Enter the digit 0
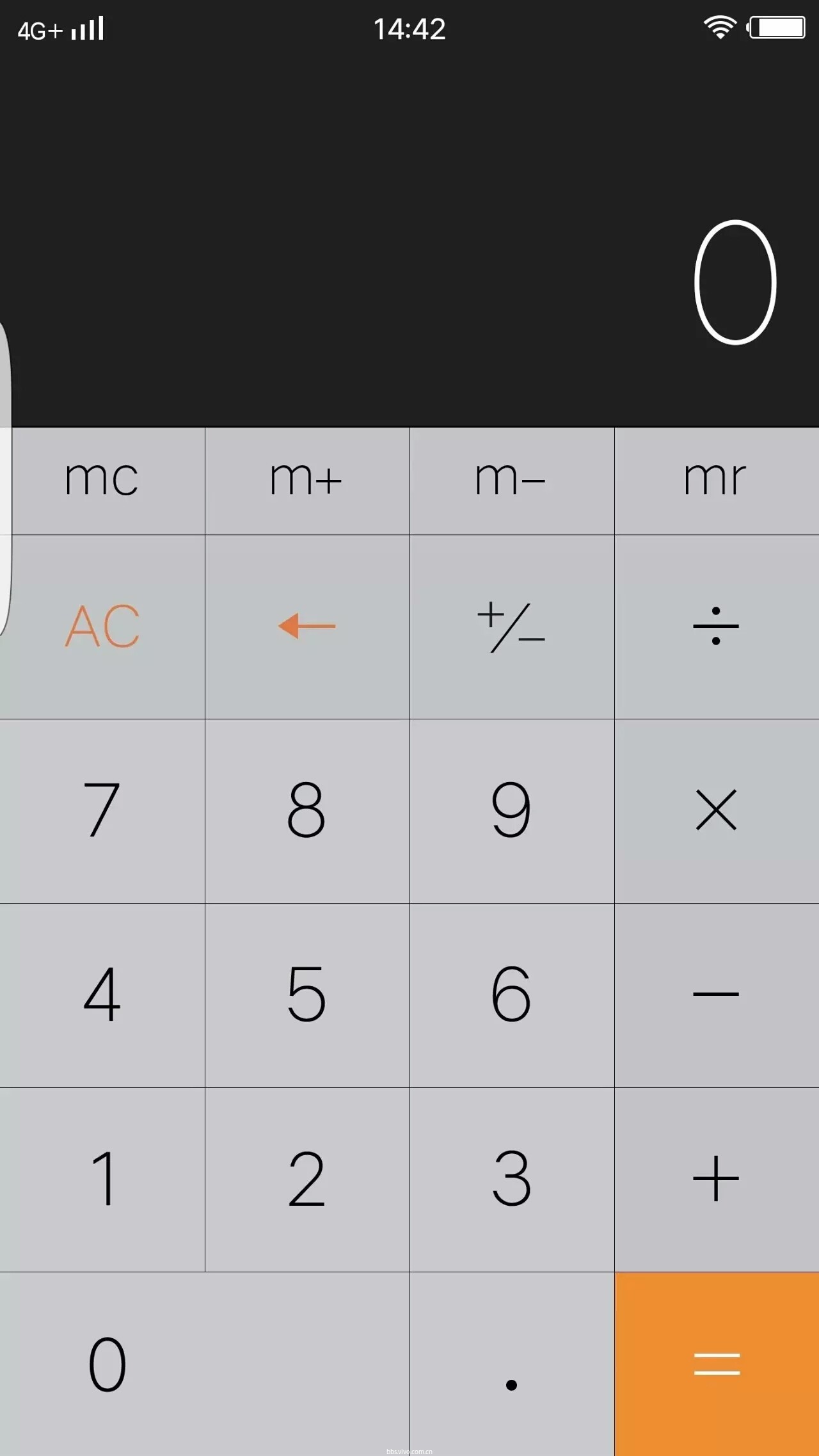 click(205, 1363)
